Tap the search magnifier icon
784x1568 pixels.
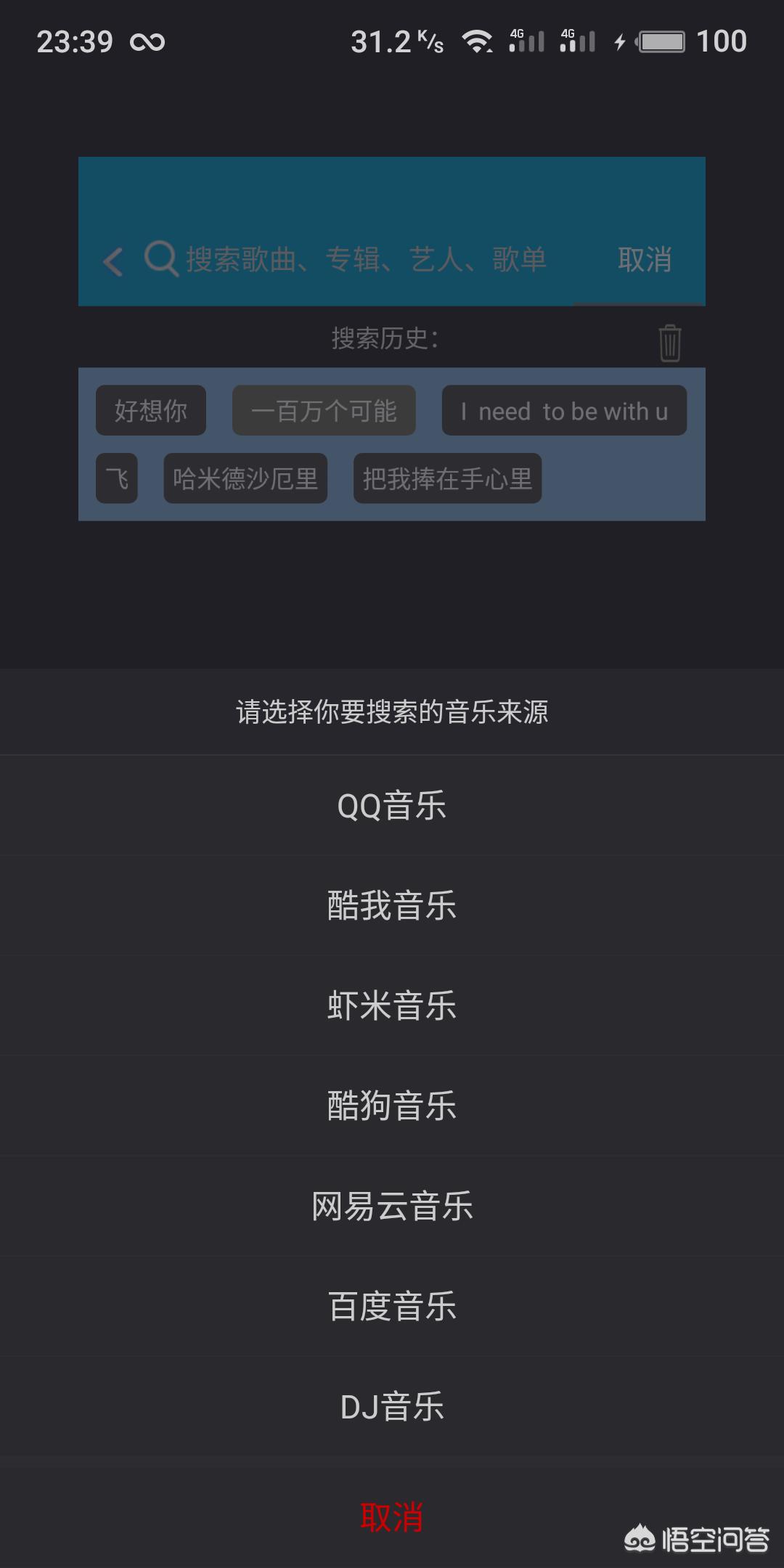pyautogui.click(x=161, y=259)
